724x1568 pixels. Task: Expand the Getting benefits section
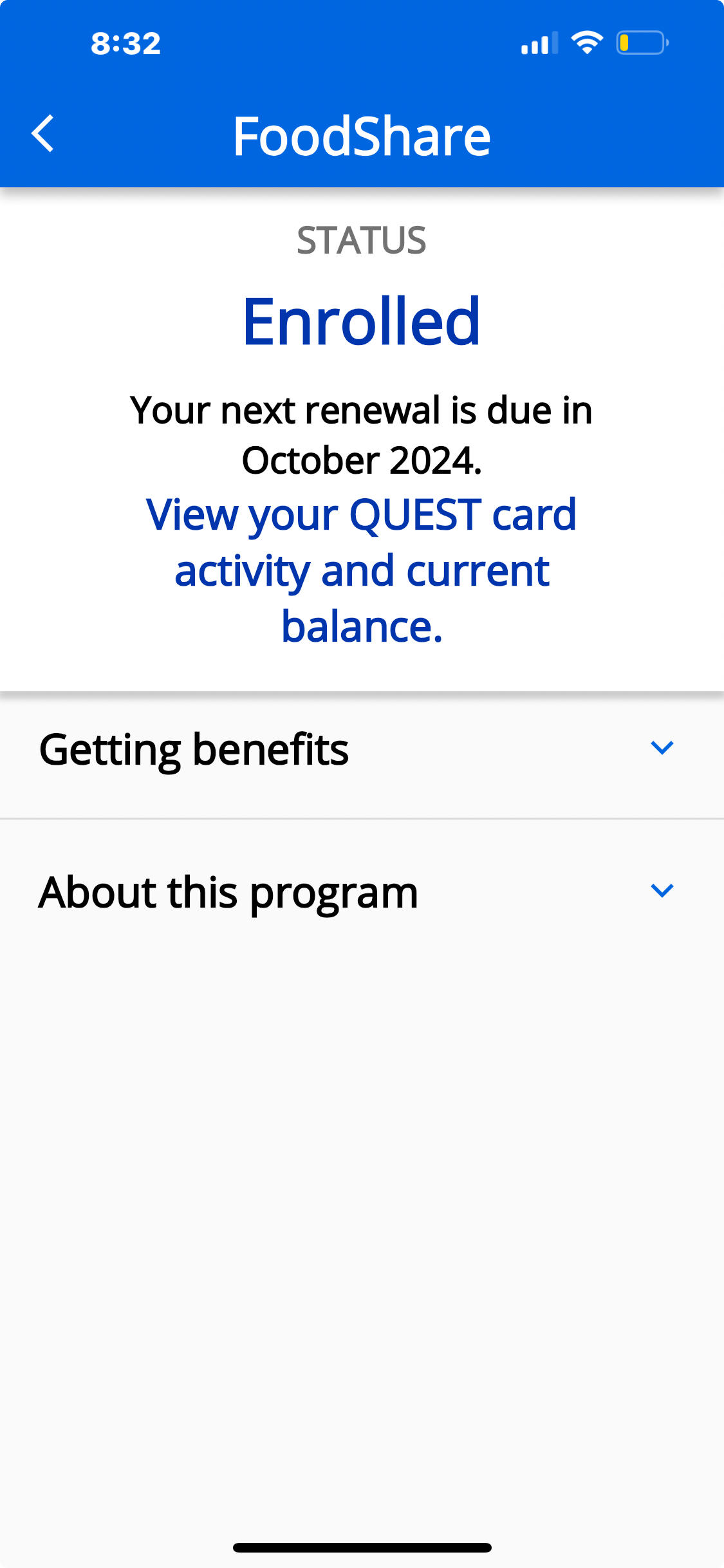(362, 749)
